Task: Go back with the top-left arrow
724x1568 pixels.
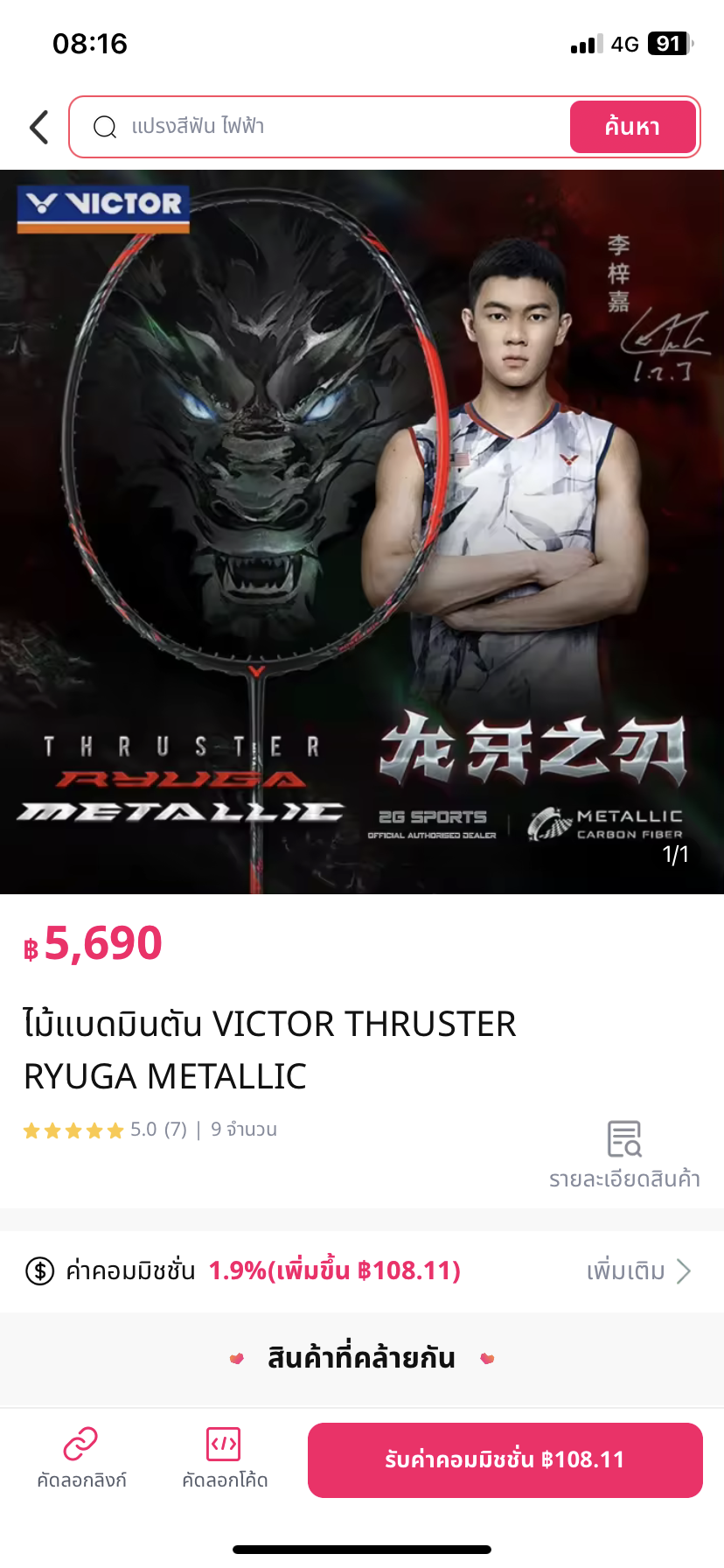Action: pos(38,127)
